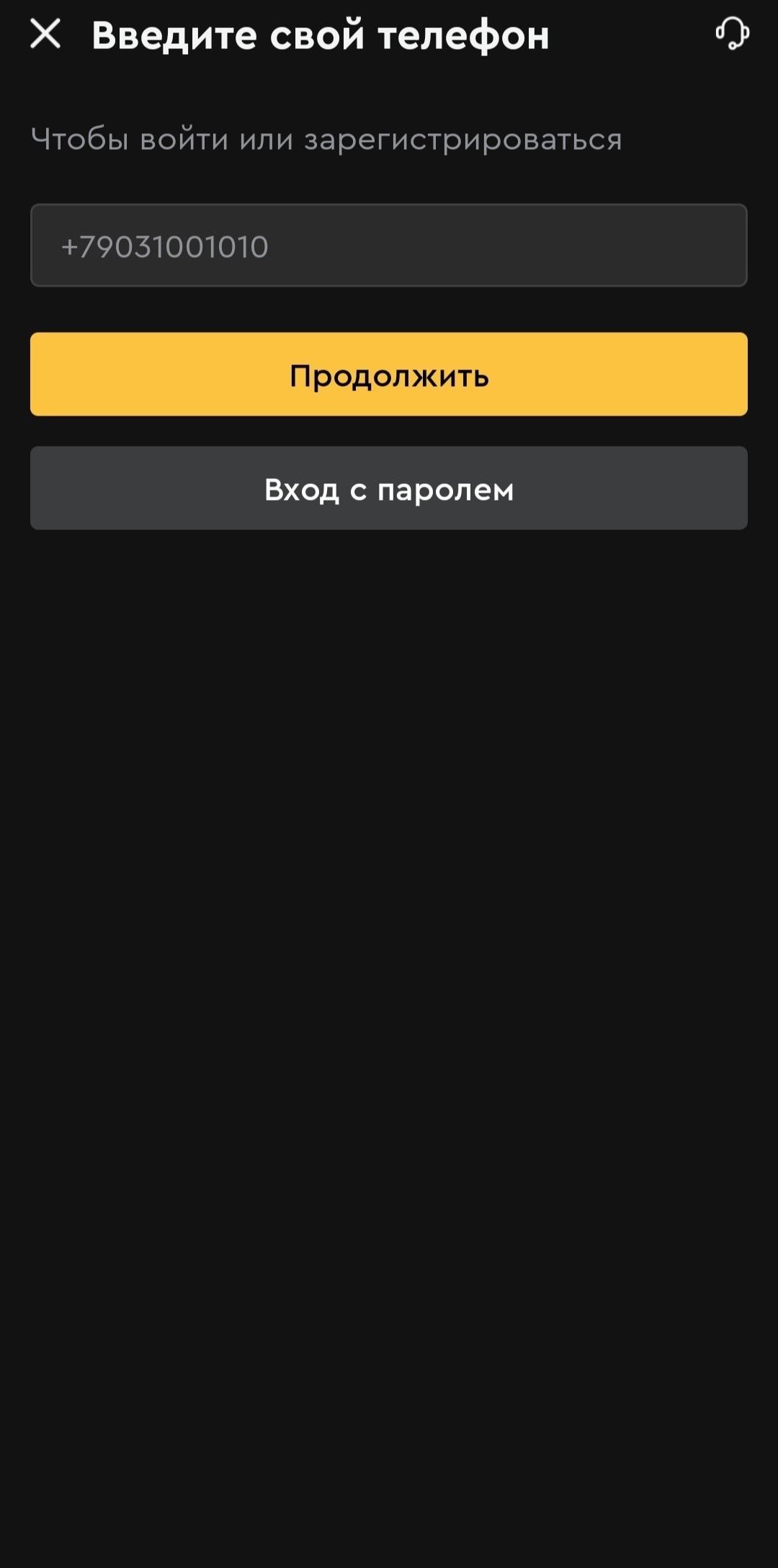The width and height of the screenshot is (778, 1568).
Task: Choose Вход с паролем login option
Action: (x=389, y=488)
